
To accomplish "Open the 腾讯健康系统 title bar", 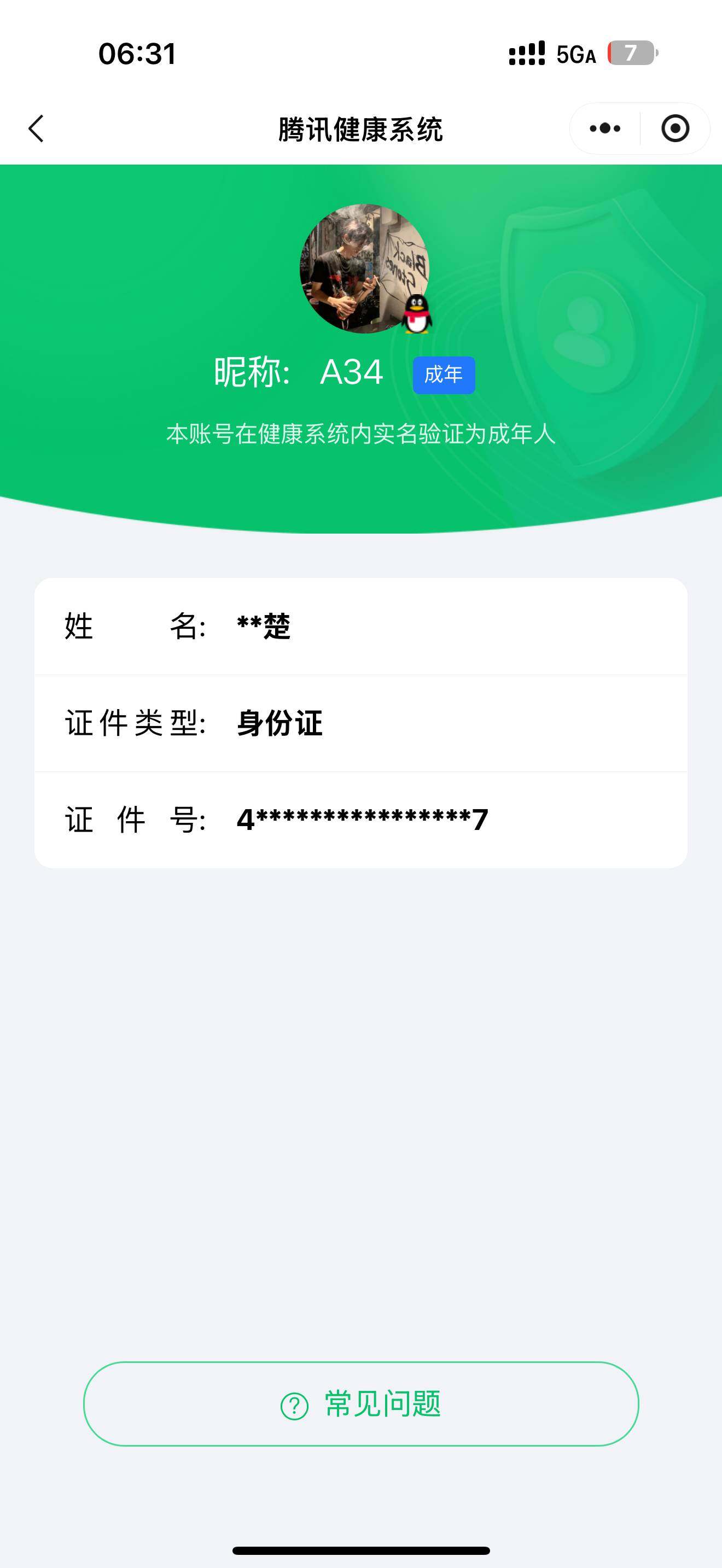I will click(361, 128).
